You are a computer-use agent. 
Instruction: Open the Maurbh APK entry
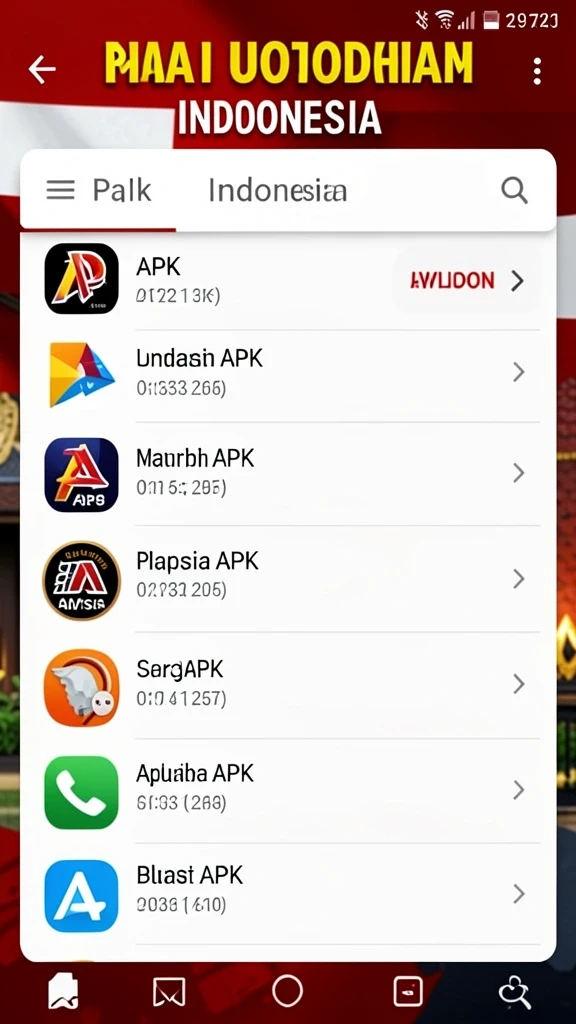tap(287, 473)
